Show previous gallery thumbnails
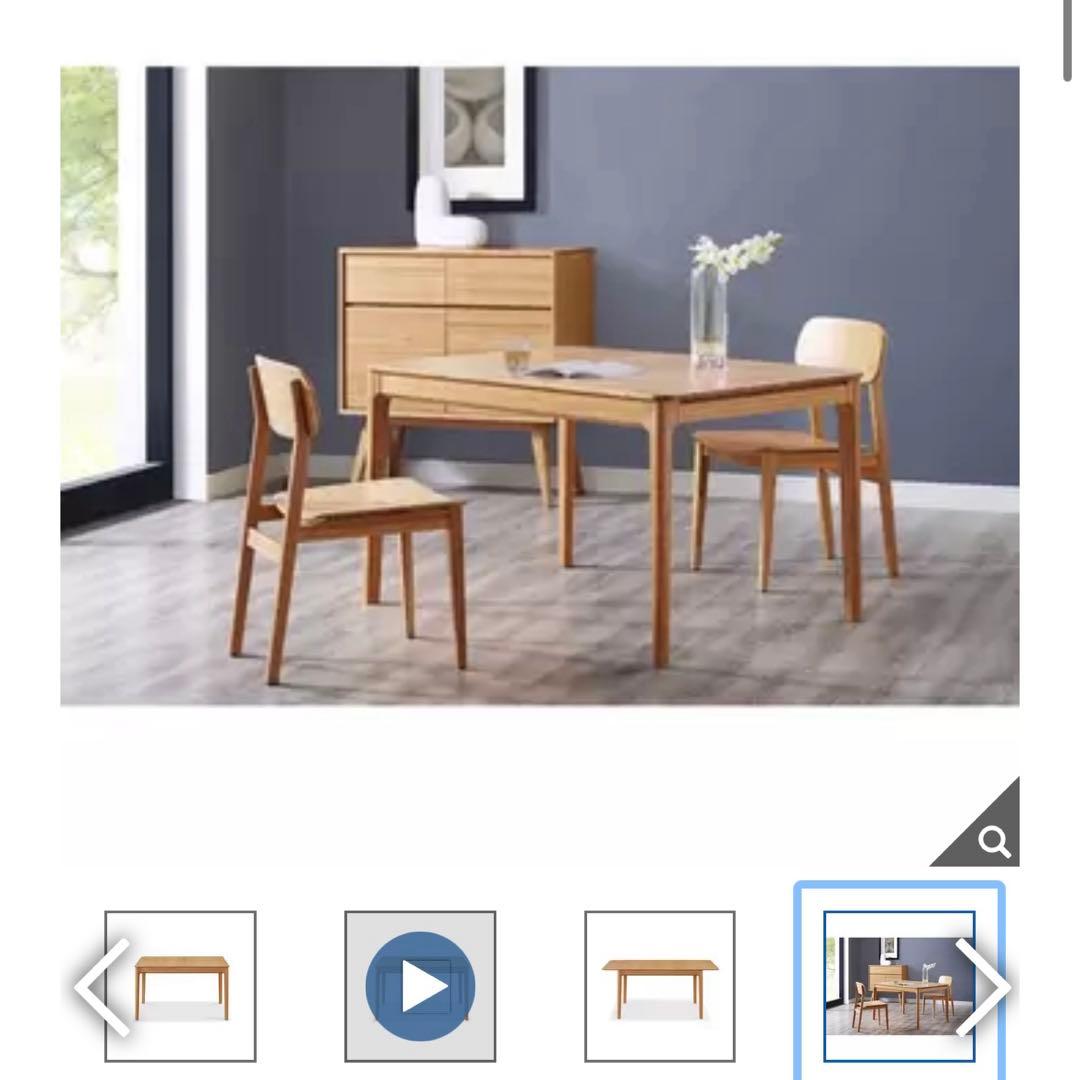The height and width of the screenshot is (1080, 1080). point(102,987)
